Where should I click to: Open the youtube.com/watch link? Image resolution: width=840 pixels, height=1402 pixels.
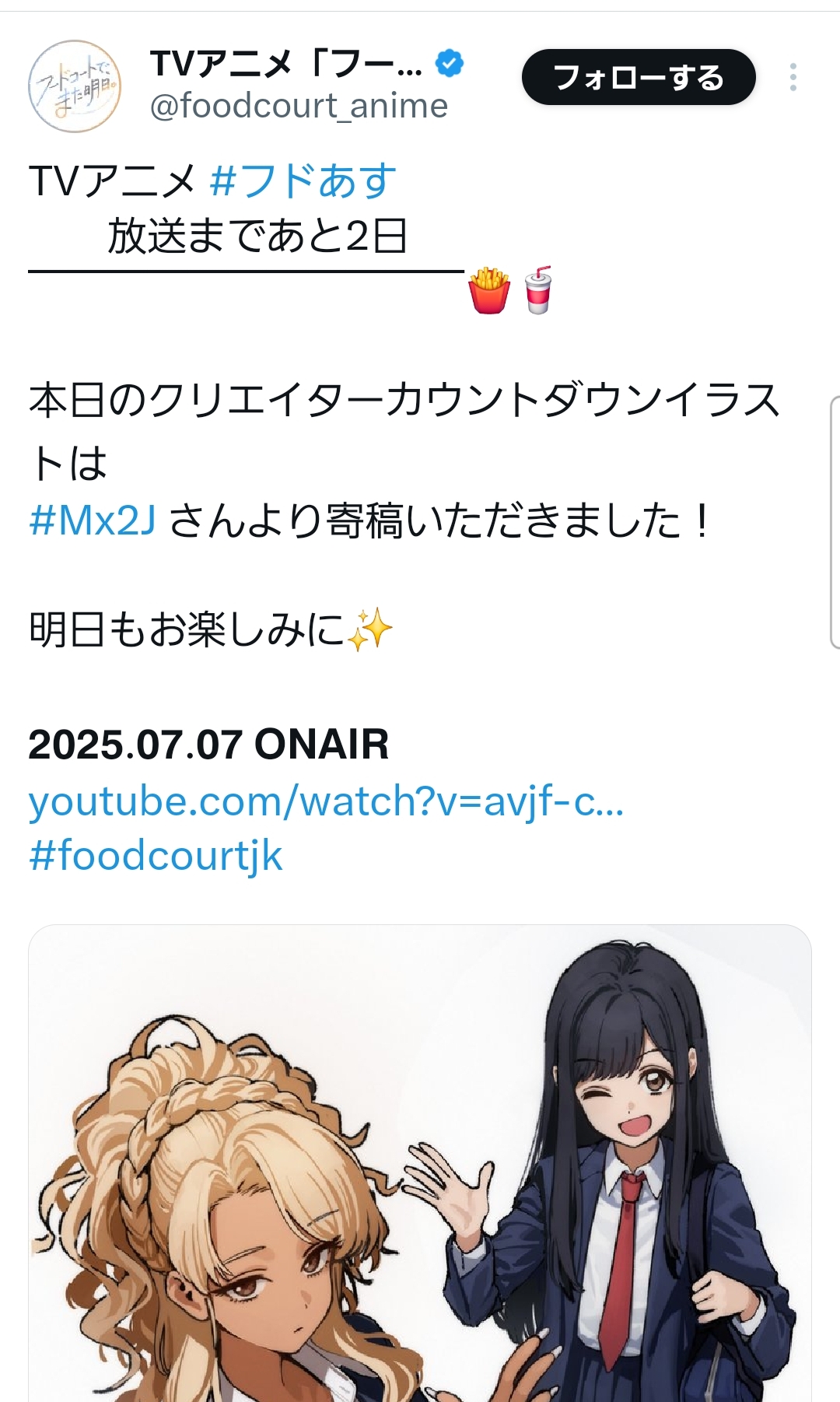(327, 801)
